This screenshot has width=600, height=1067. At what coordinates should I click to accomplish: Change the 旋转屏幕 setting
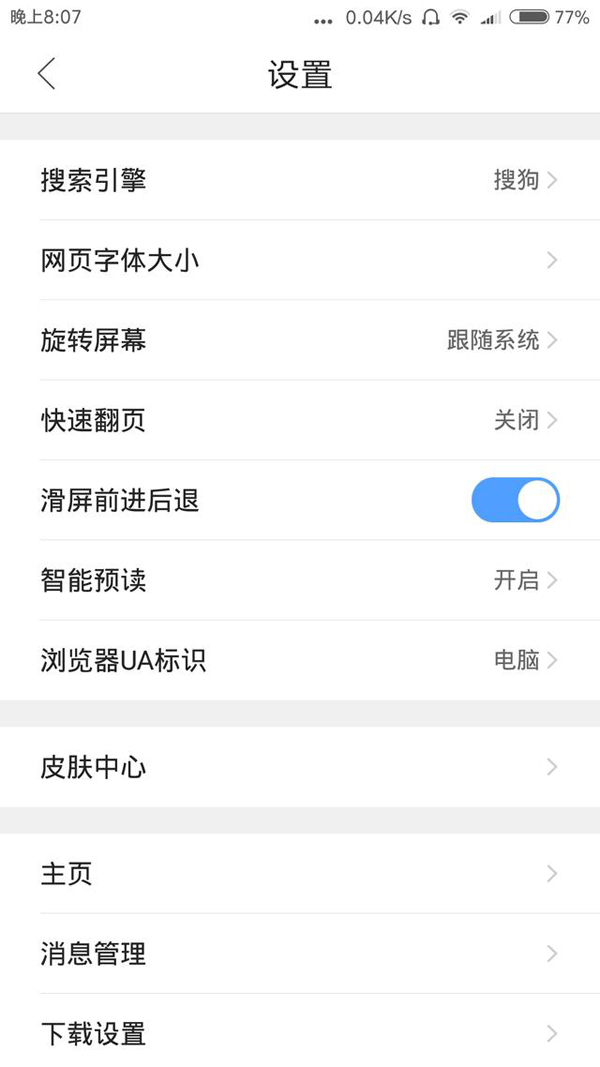[300, 340]
